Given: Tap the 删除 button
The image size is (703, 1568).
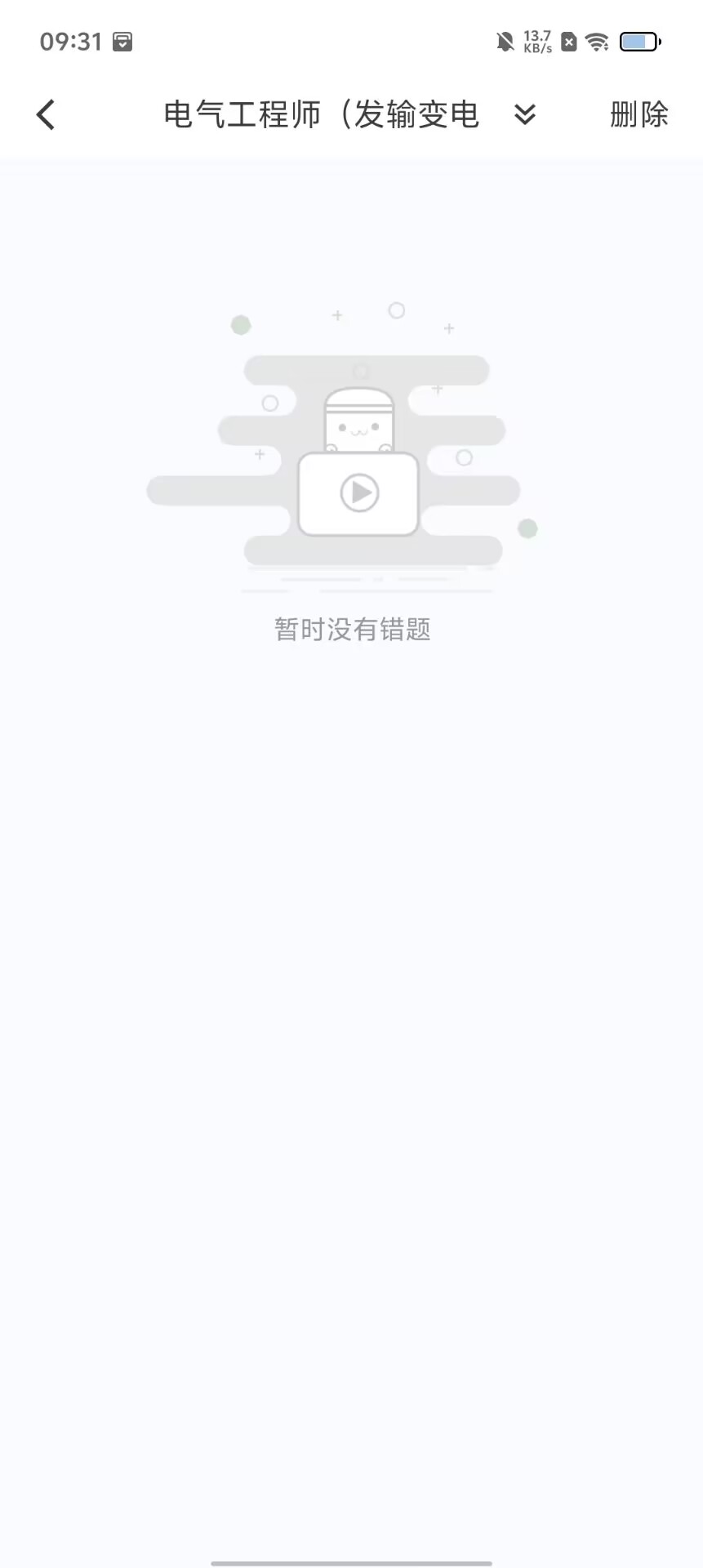Looking at the screenshot, I should pyautogui.click(x=638, y=114).
